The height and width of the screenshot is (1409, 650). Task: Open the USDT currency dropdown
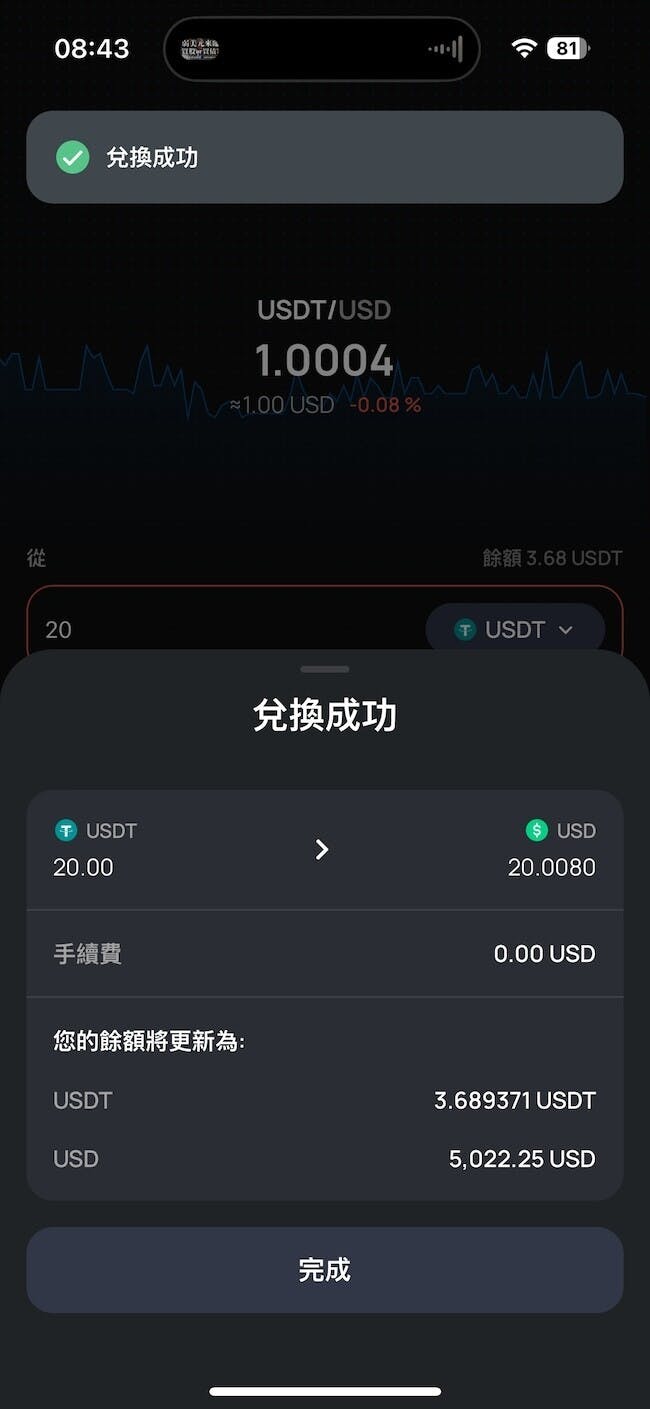click(515, 629)
